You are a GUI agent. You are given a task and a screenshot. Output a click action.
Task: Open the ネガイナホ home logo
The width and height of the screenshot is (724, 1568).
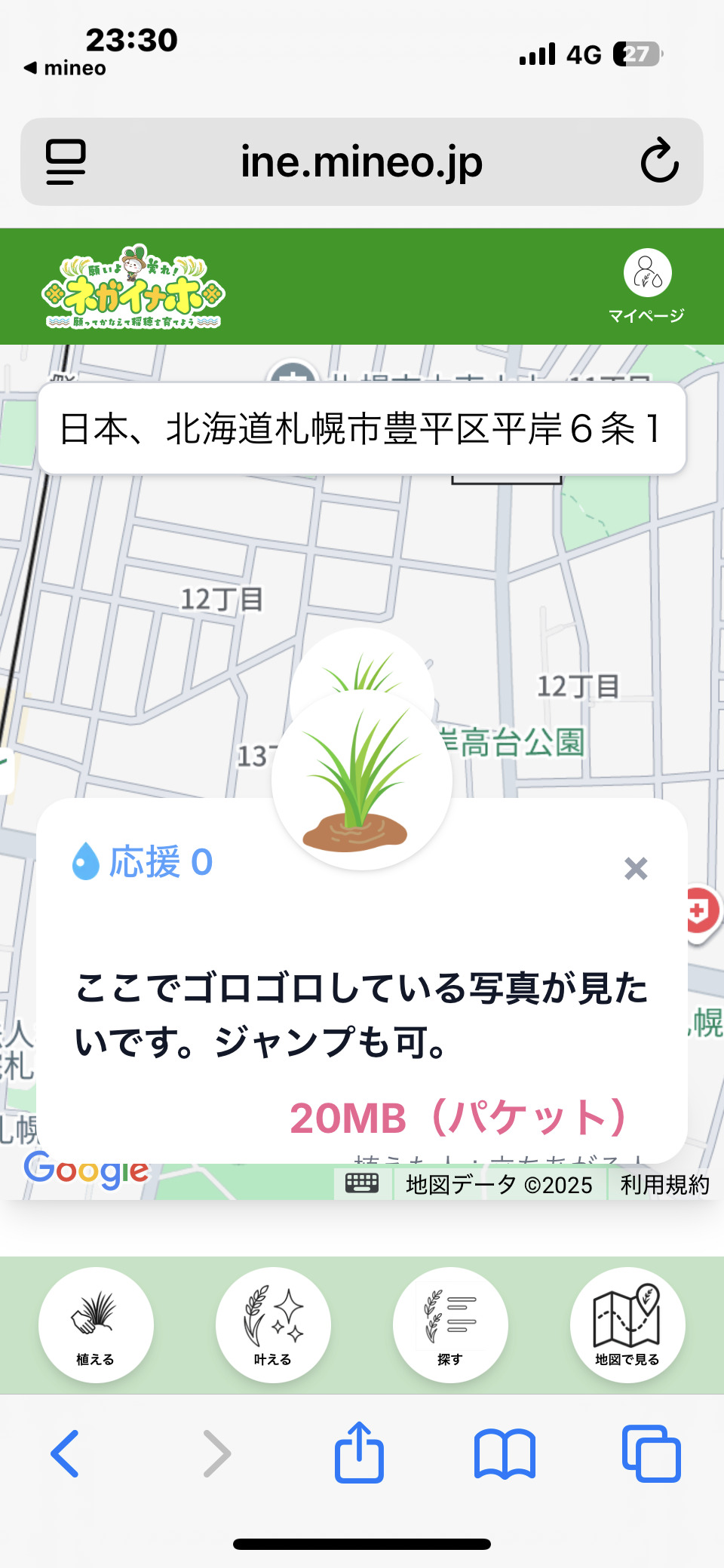(133, 287)
